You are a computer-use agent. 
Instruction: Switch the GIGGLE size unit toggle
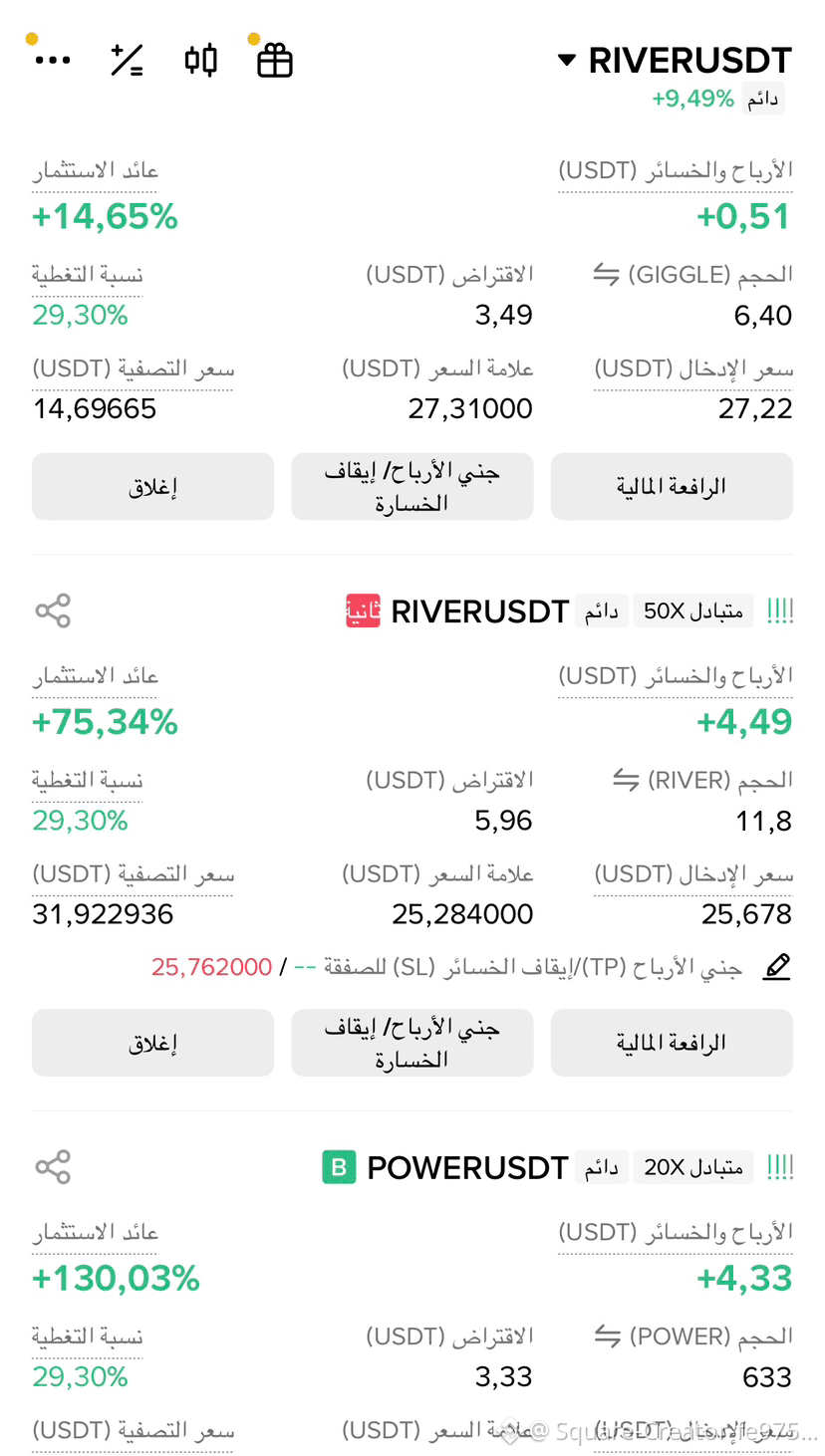click(x=606, y=274)
